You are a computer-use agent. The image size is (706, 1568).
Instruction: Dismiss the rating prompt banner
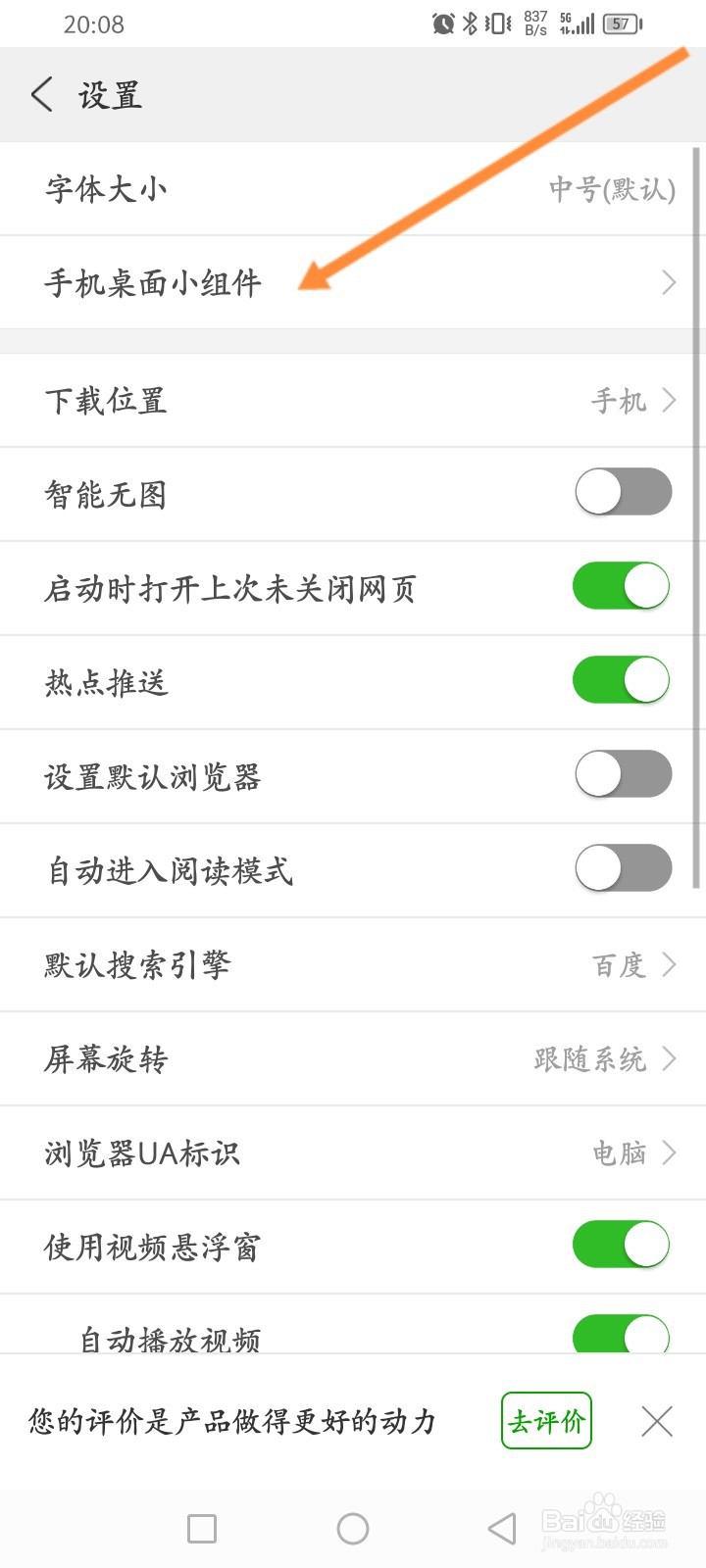pos(657,1421)
